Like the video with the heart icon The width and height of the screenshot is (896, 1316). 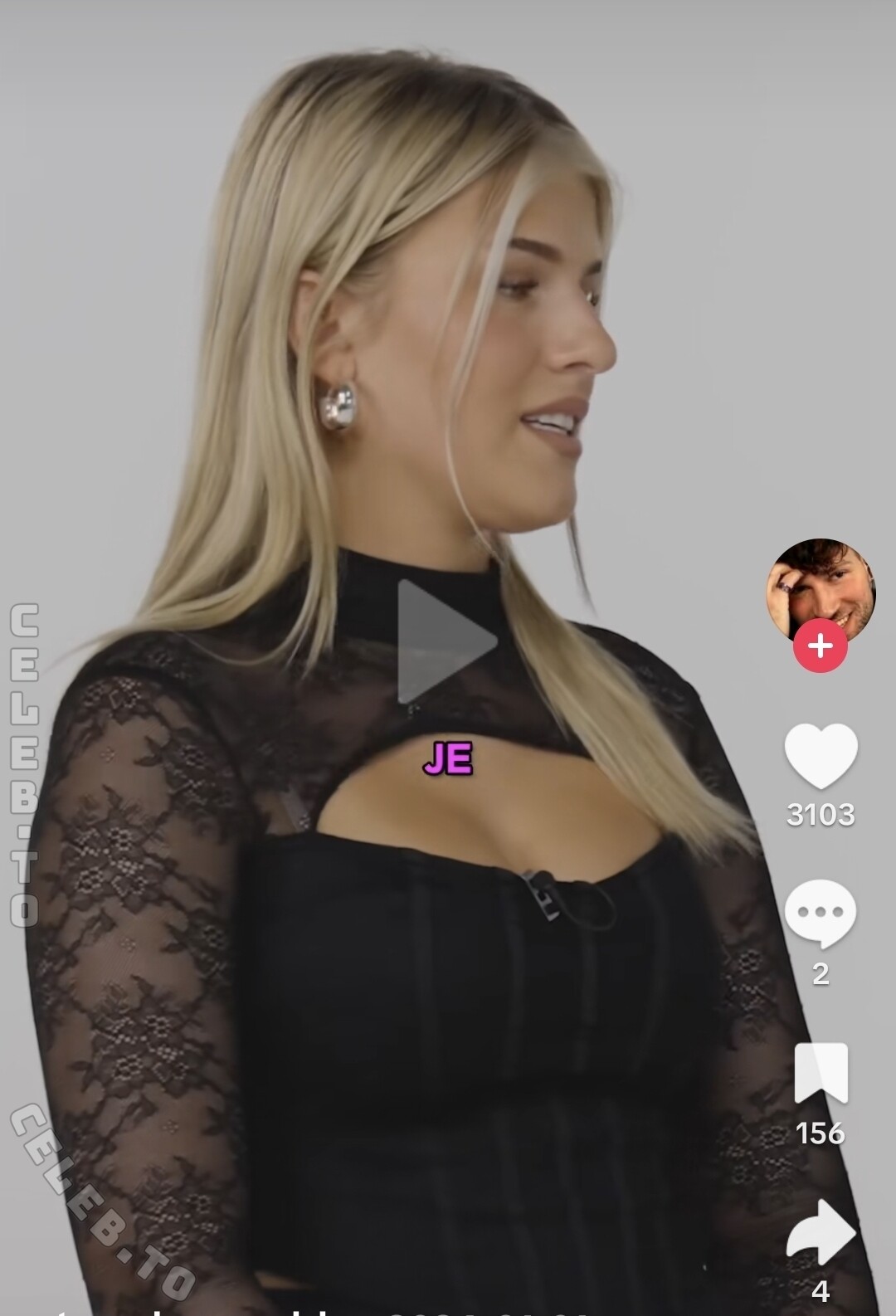coord(821,756)
